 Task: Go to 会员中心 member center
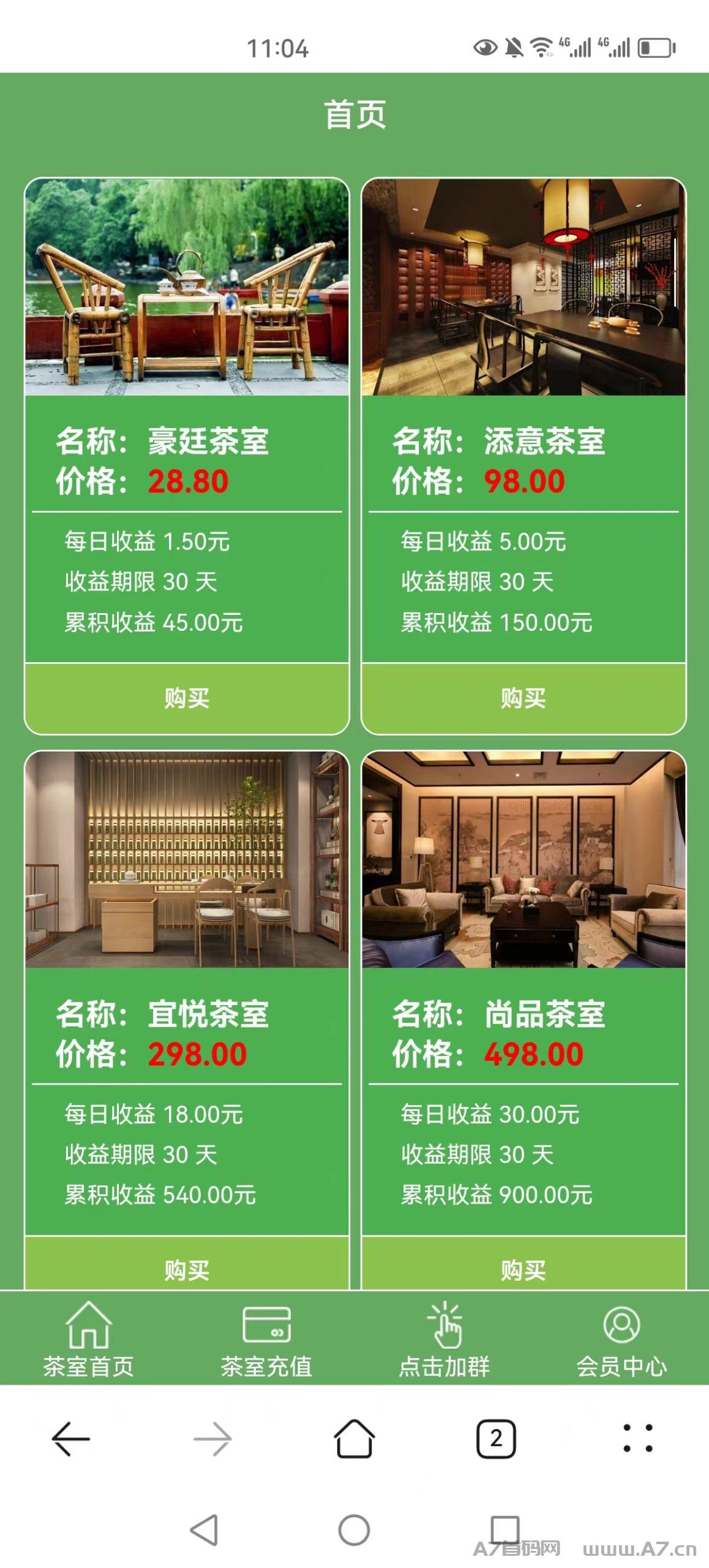[x=621, y=1339]
